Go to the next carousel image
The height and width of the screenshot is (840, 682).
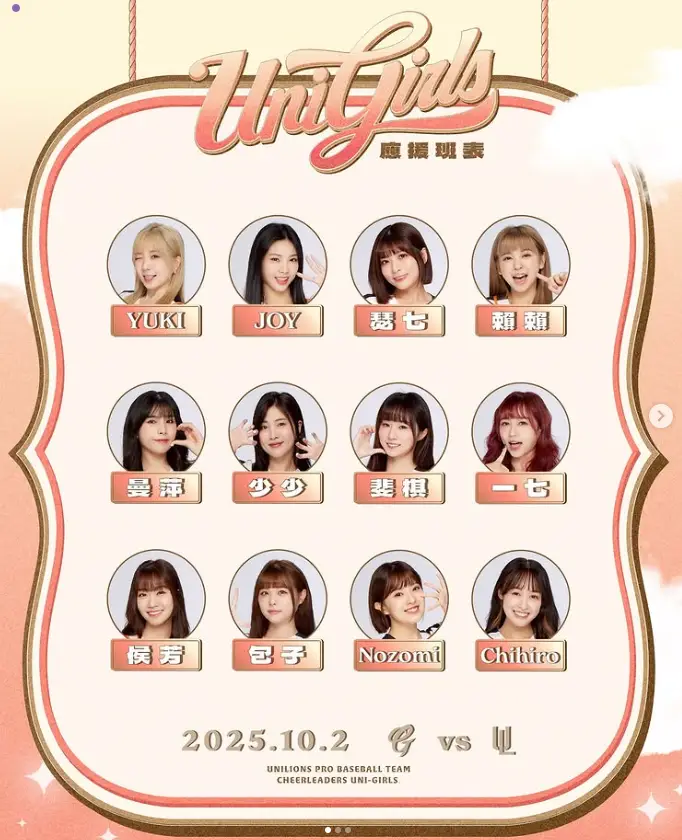coord(659,415)
